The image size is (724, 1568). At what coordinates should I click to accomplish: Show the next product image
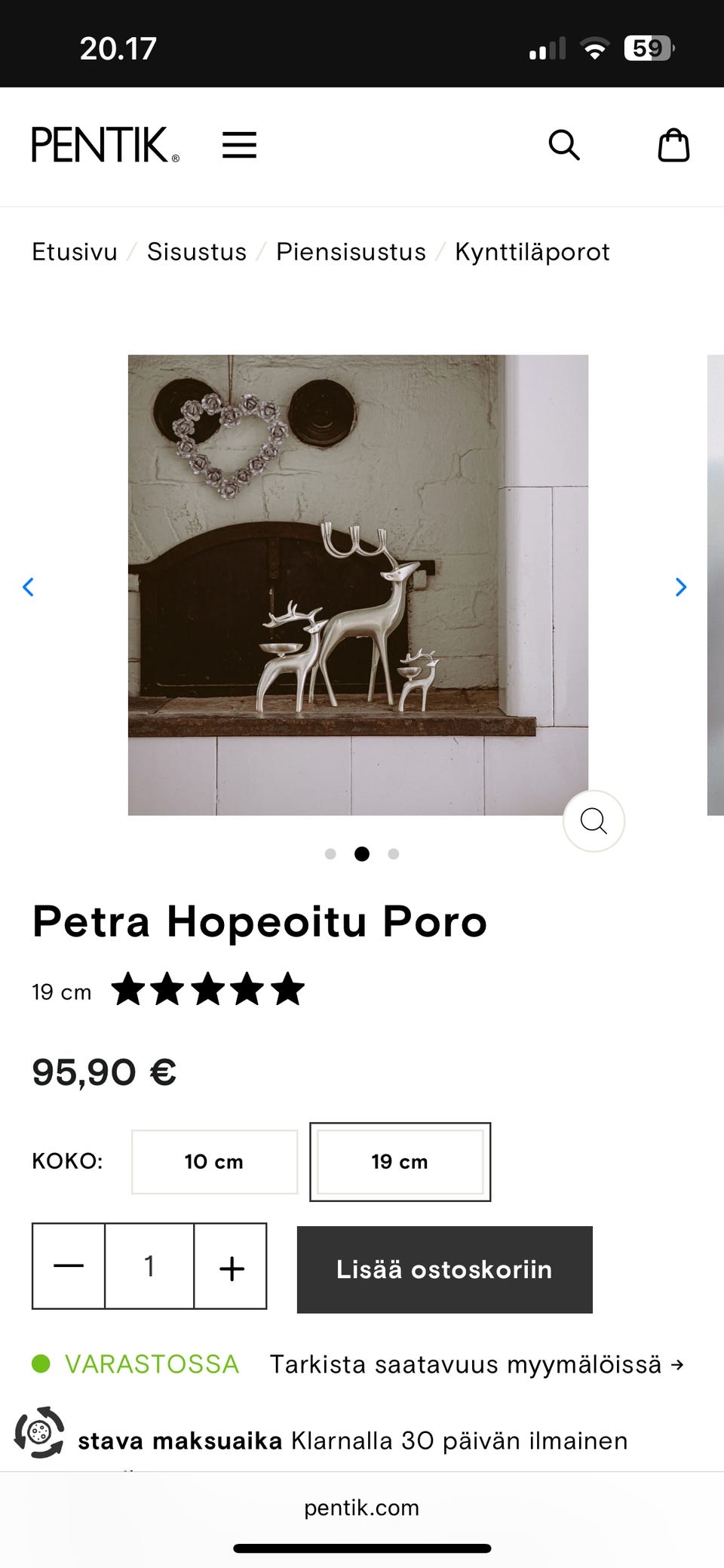coord(680,587)
